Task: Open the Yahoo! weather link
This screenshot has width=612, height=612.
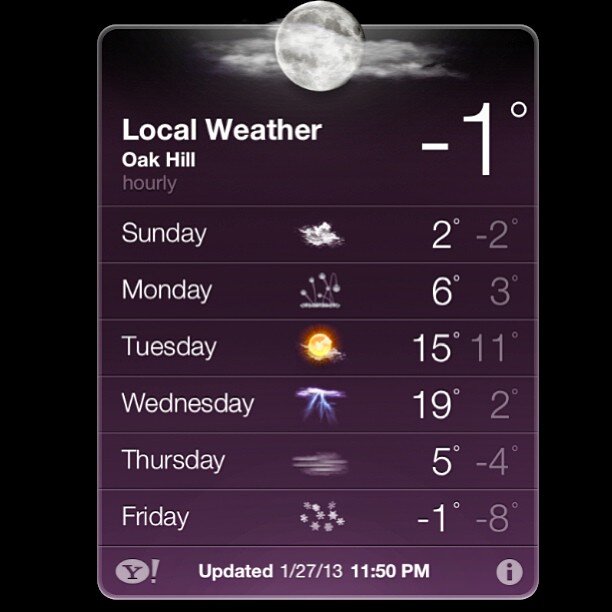Action: 137,571
